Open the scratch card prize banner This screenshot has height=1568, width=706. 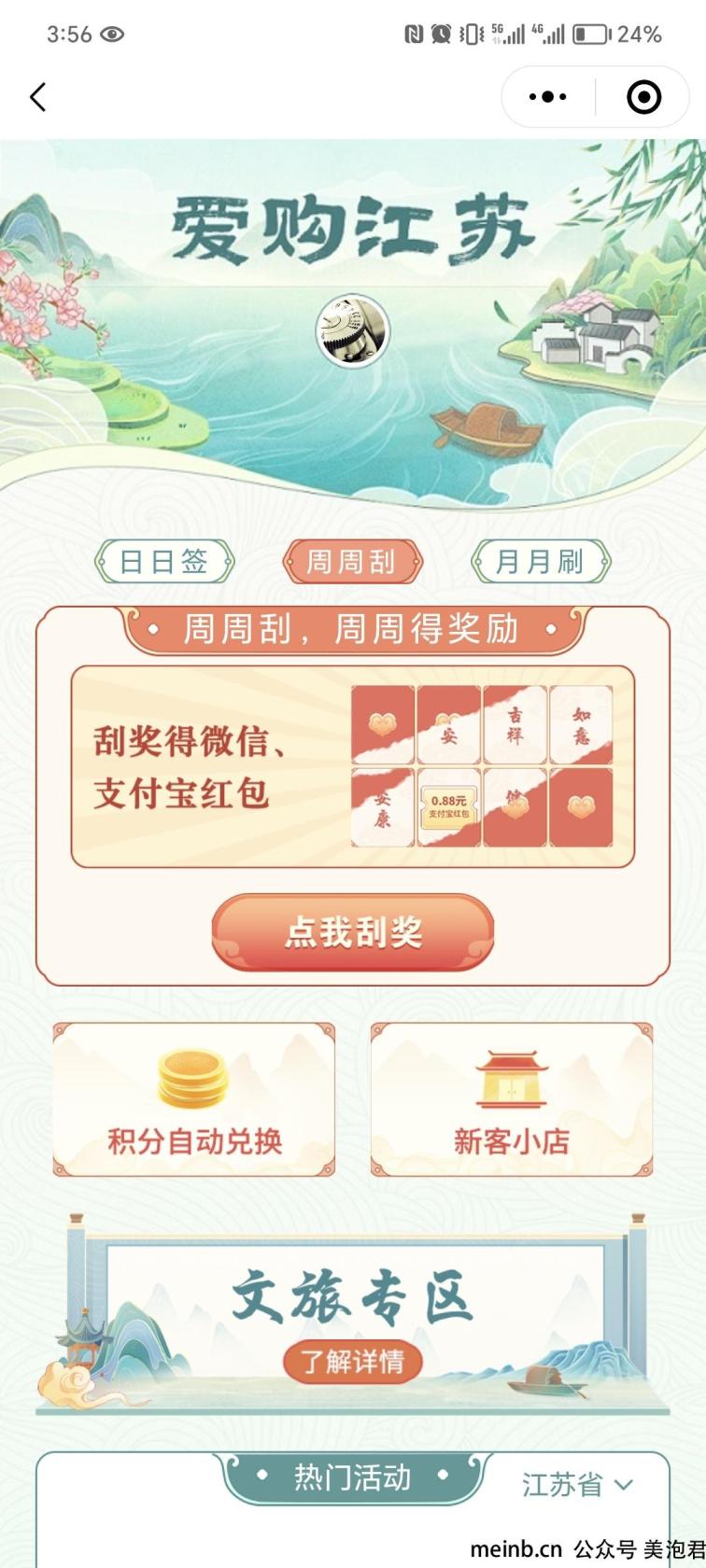click(352, 766)
